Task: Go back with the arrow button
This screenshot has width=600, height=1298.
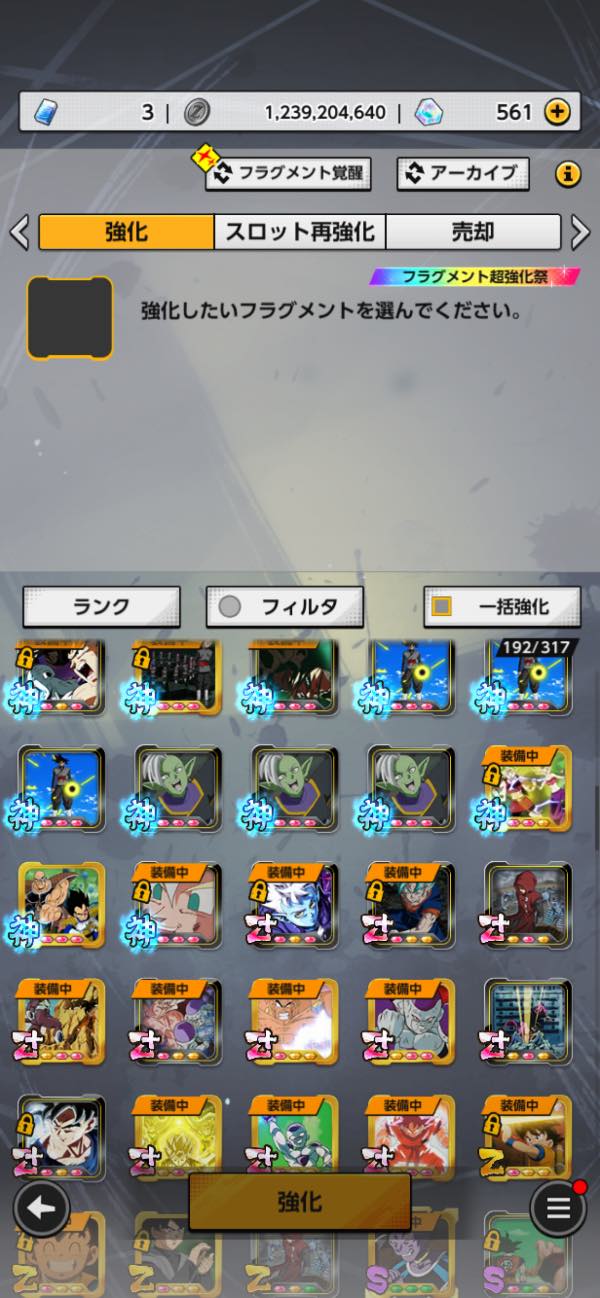Action: 41,1208
